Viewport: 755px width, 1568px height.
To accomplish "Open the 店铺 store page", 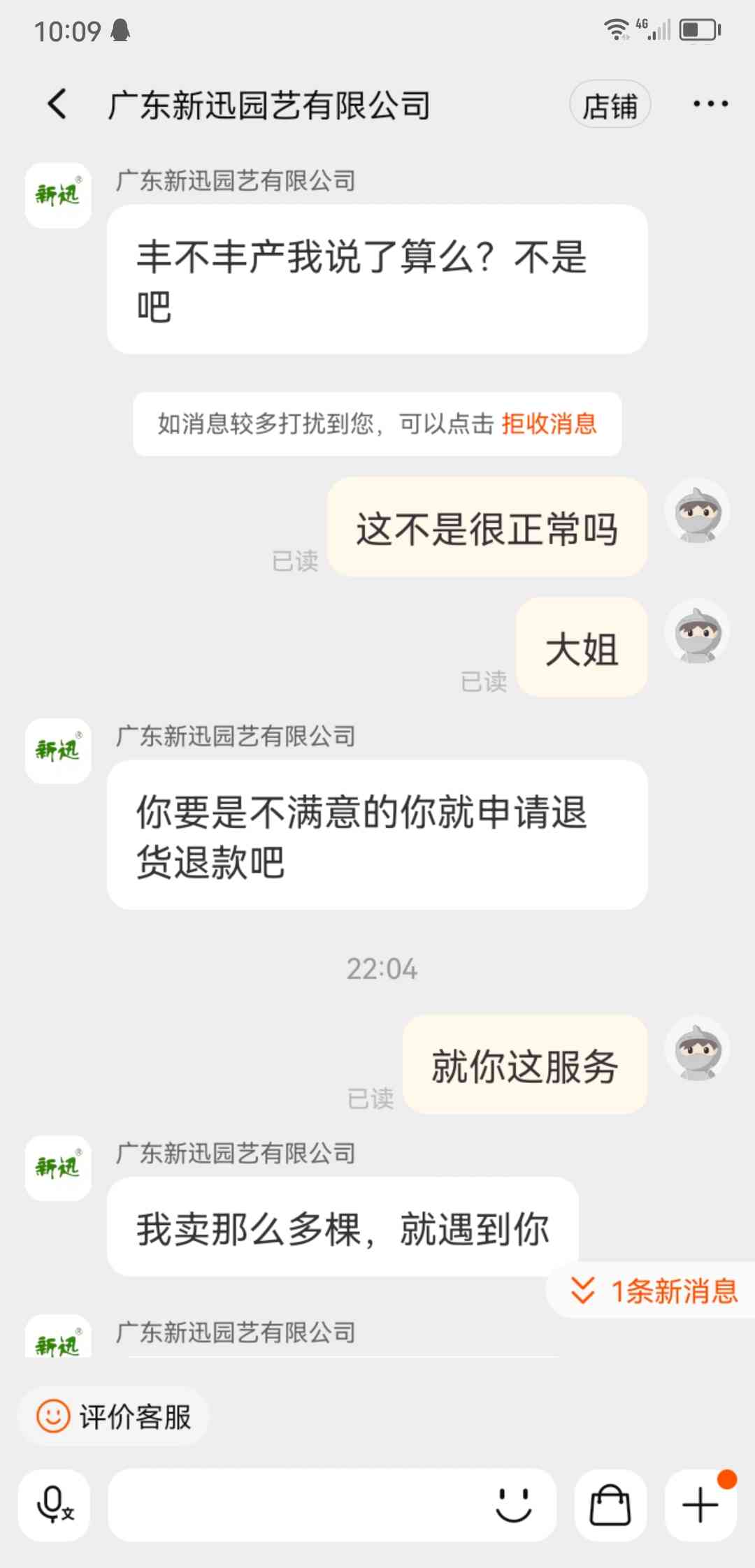I will [610, 105].
